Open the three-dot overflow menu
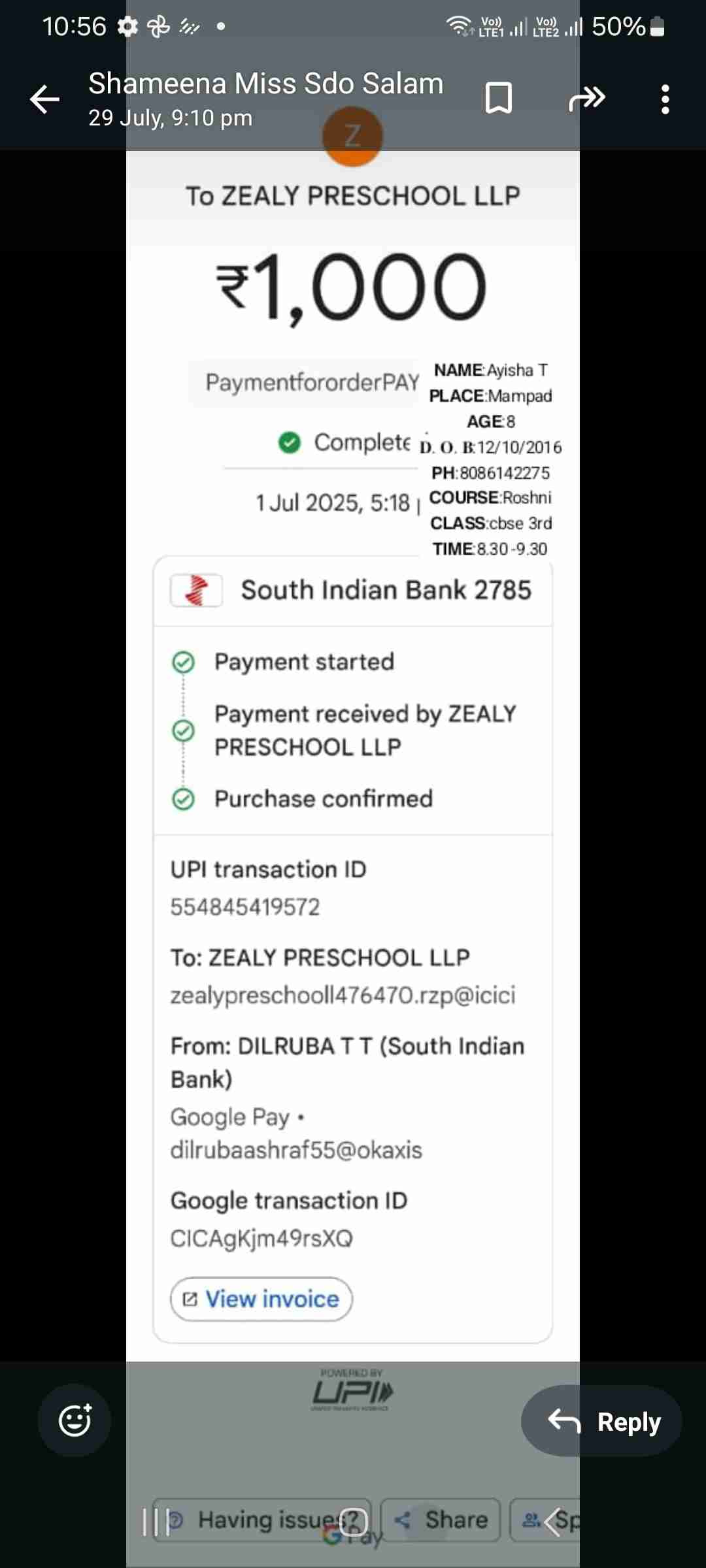 coord(665,99)
